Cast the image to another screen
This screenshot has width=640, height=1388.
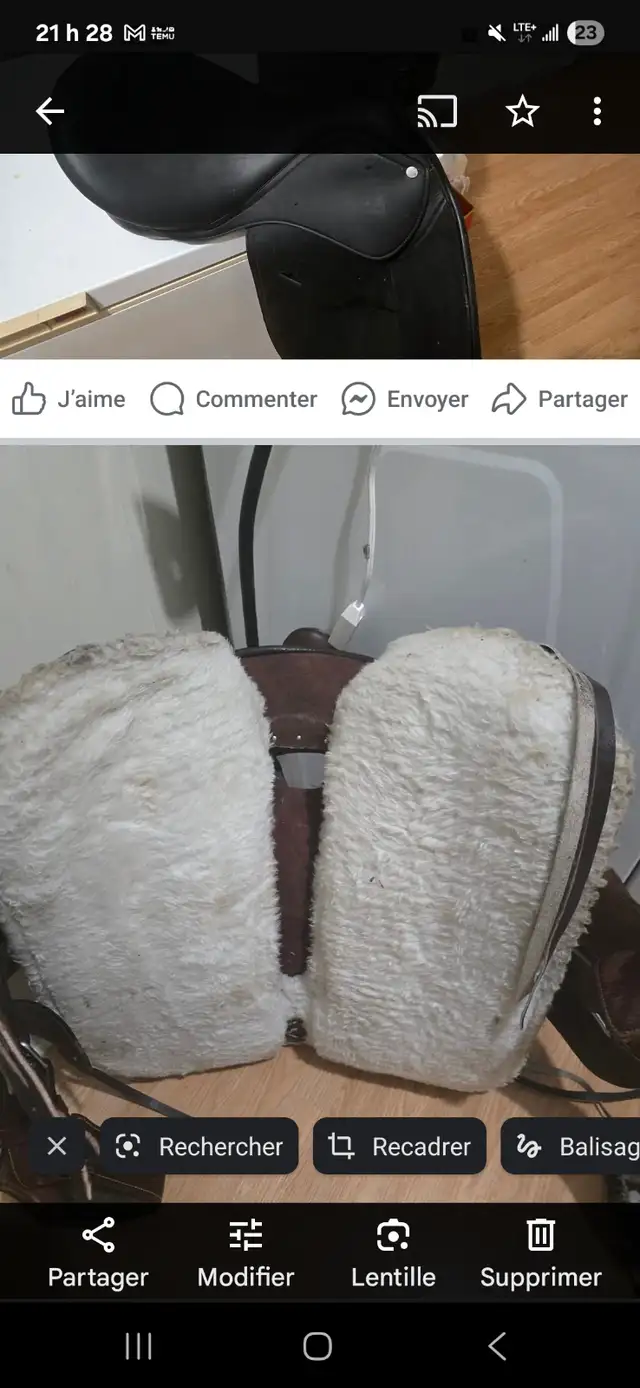pos(437,111)
